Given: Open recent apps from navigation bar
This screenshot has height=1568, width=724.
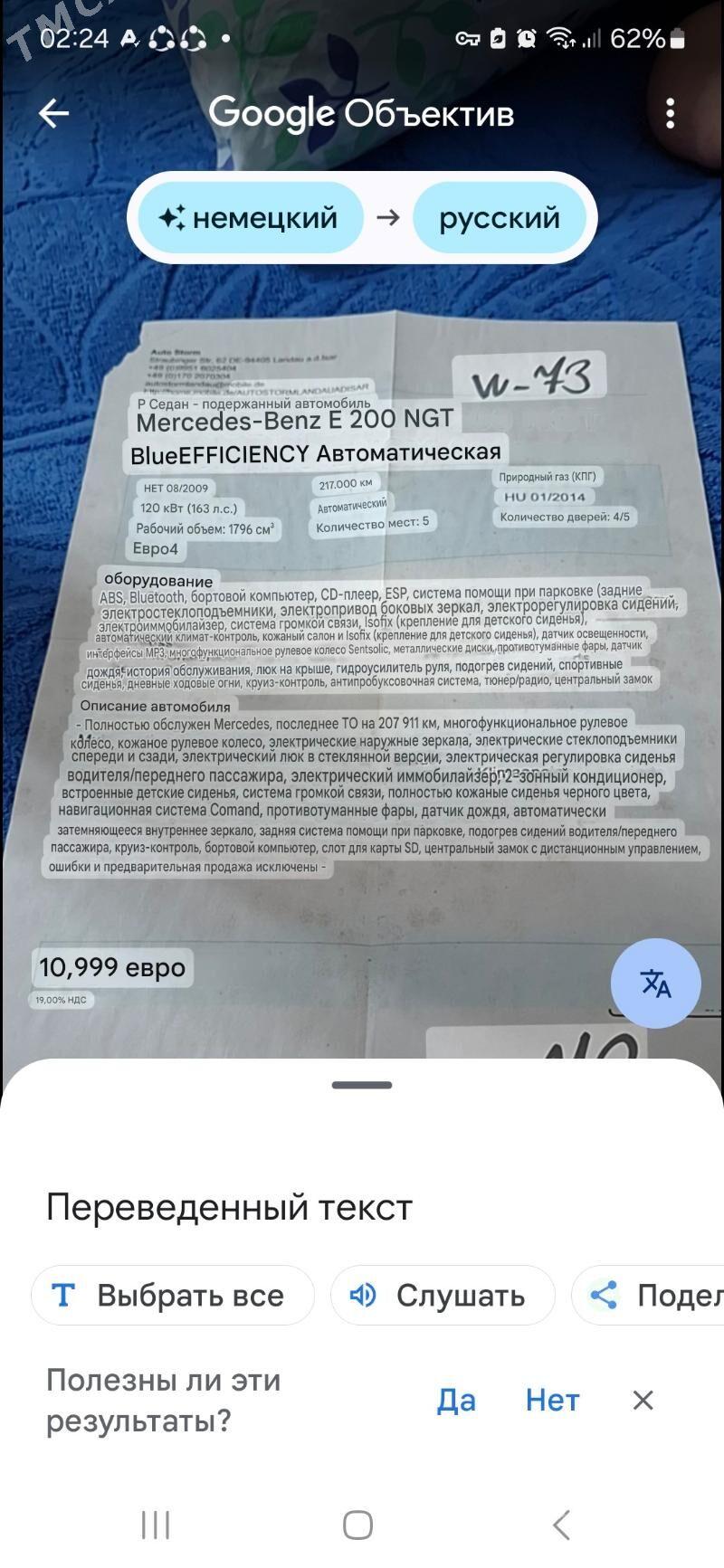Looking at the screenshot, I should (156, 1525).
